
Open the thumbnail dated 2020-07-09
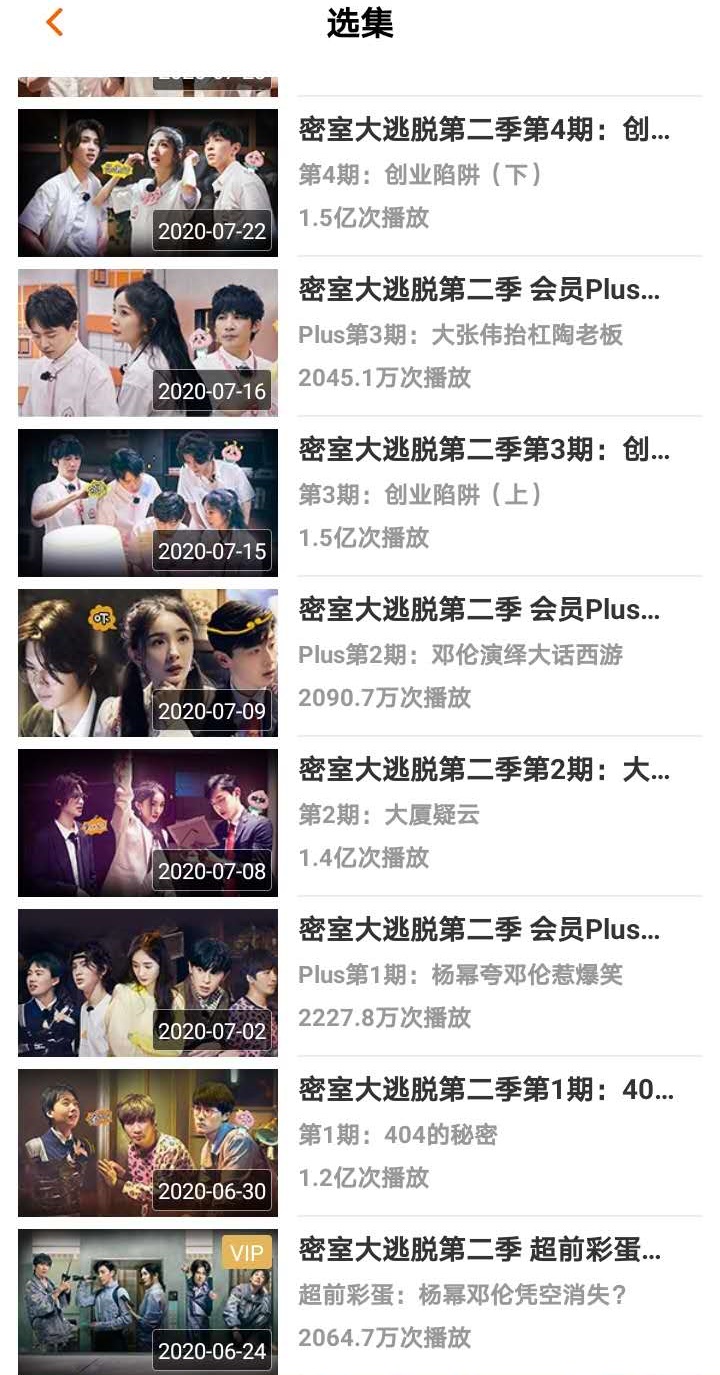pos(147,662)
